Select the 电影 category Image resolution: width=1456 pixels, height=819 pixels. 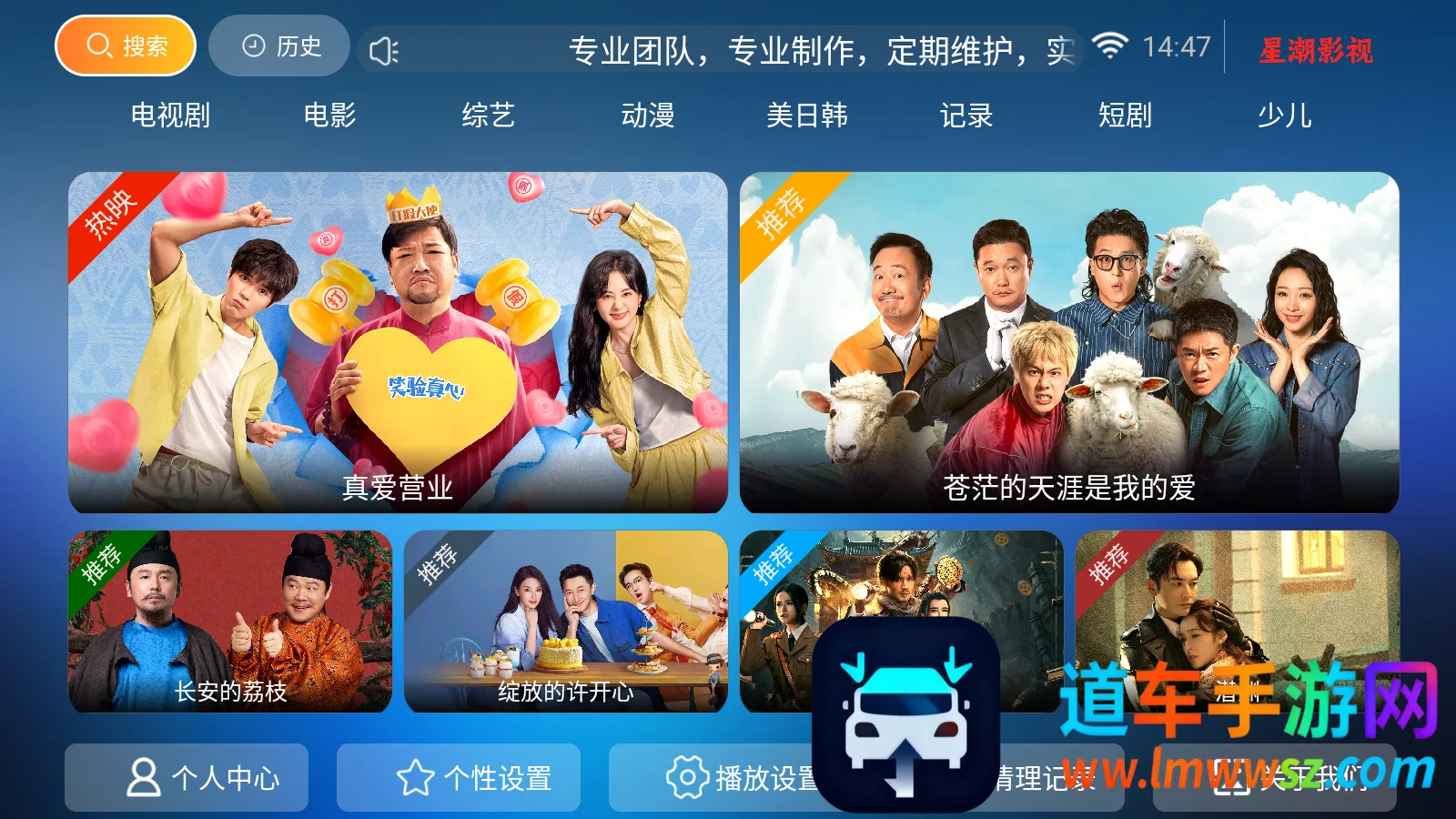pos(329,116)
